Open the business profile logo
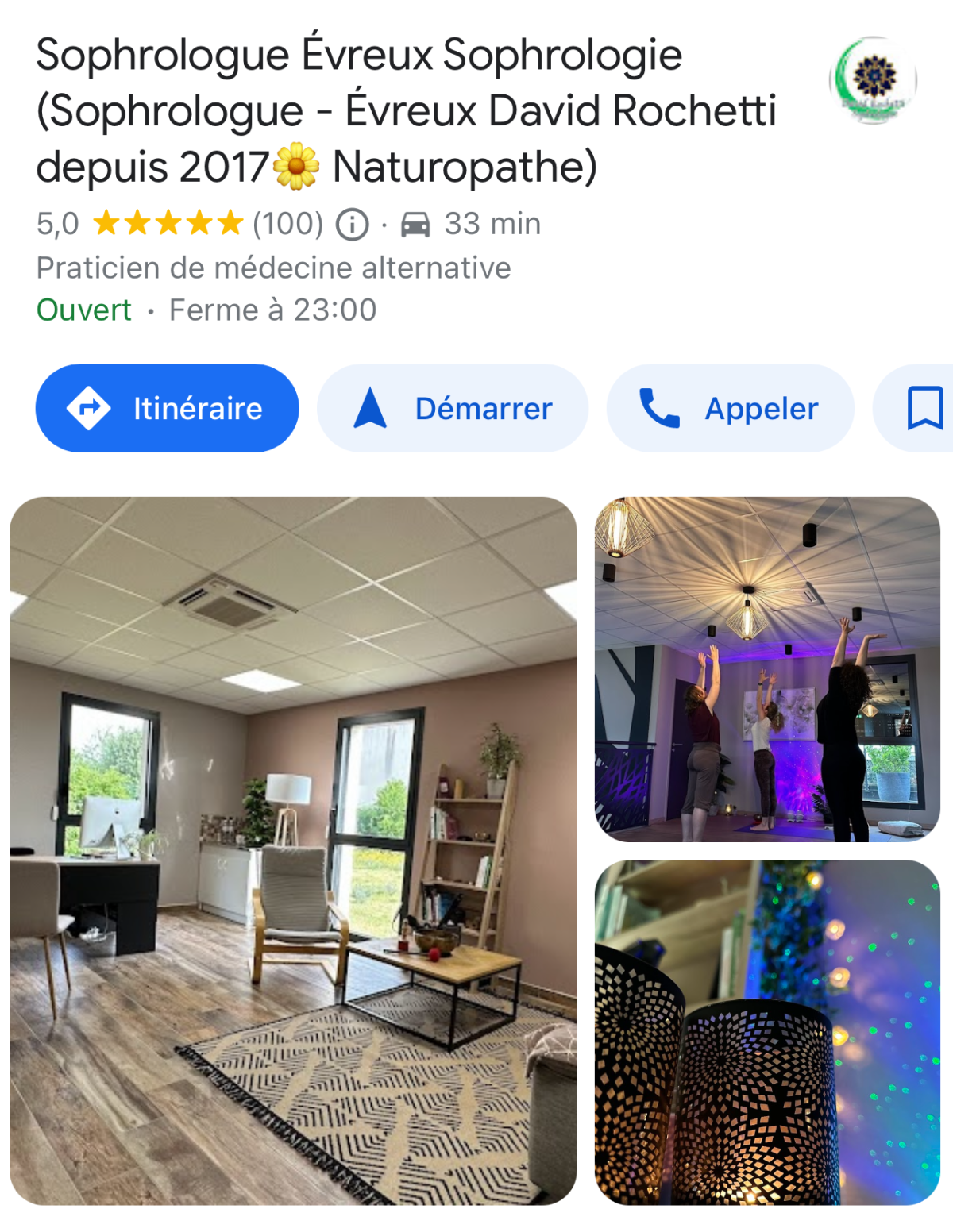 coord(873,79)
